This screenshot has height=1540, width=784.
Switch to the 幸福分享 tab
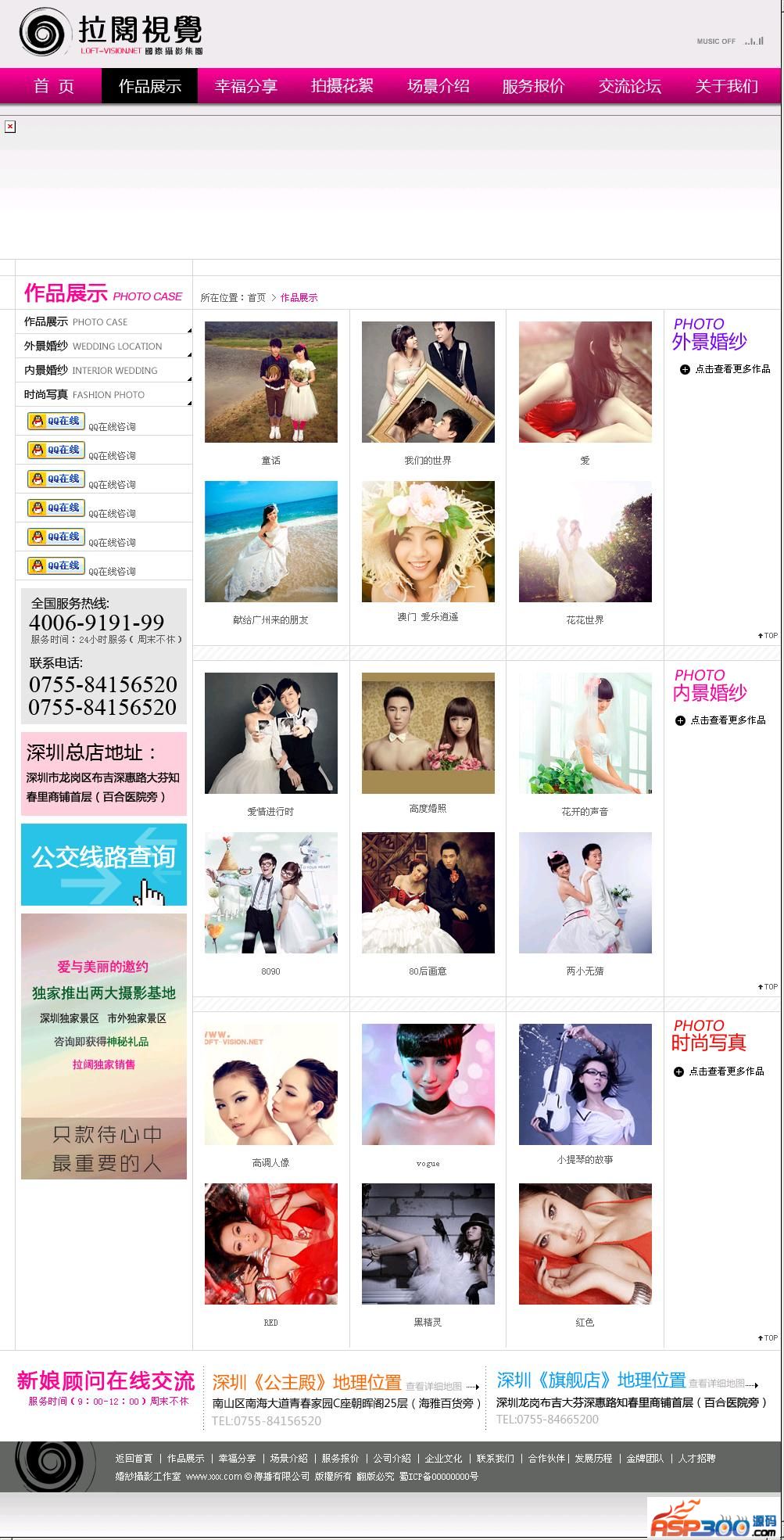pyautogui.click(x=245, y=86)
